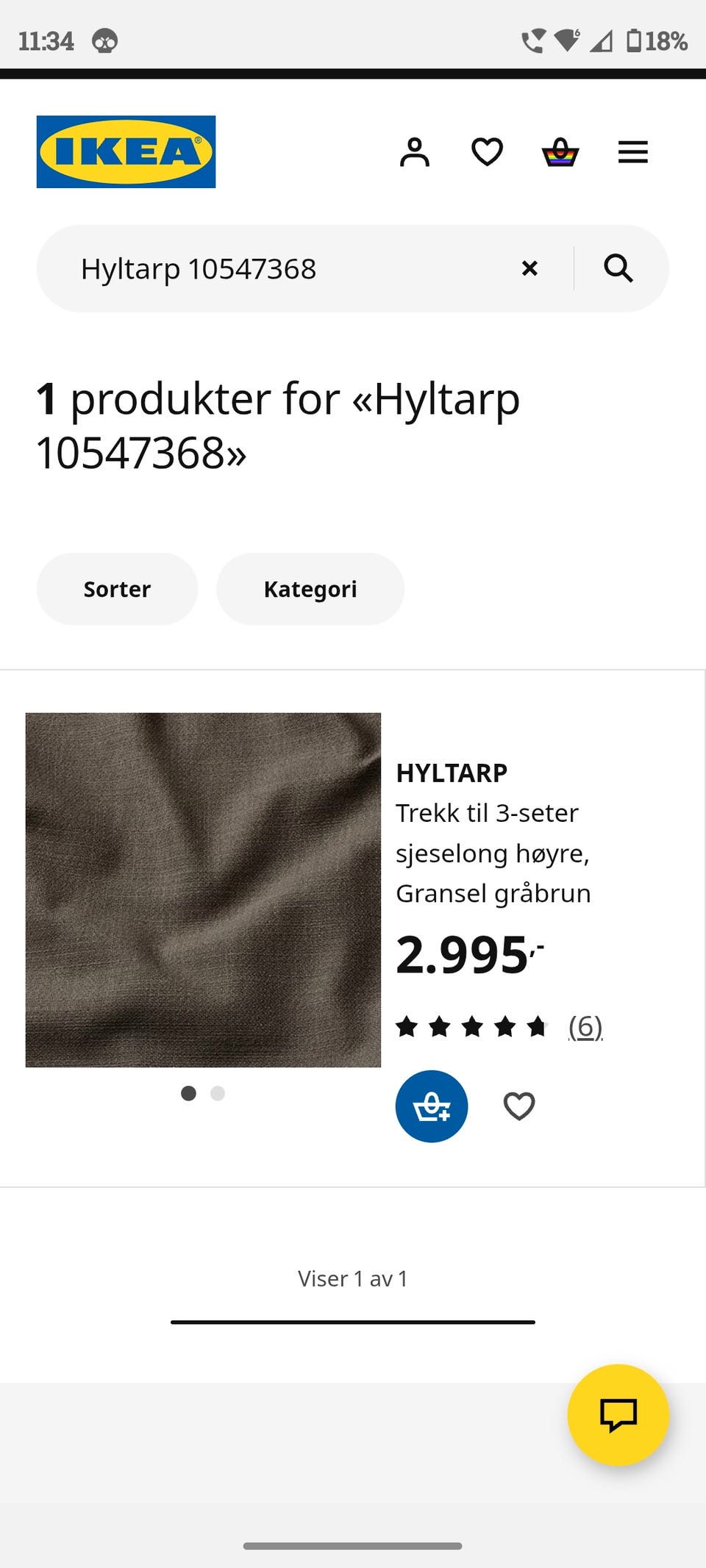Select the first carousel dot
This screenshot has width=706, height=1568.
coord(188,1094)
